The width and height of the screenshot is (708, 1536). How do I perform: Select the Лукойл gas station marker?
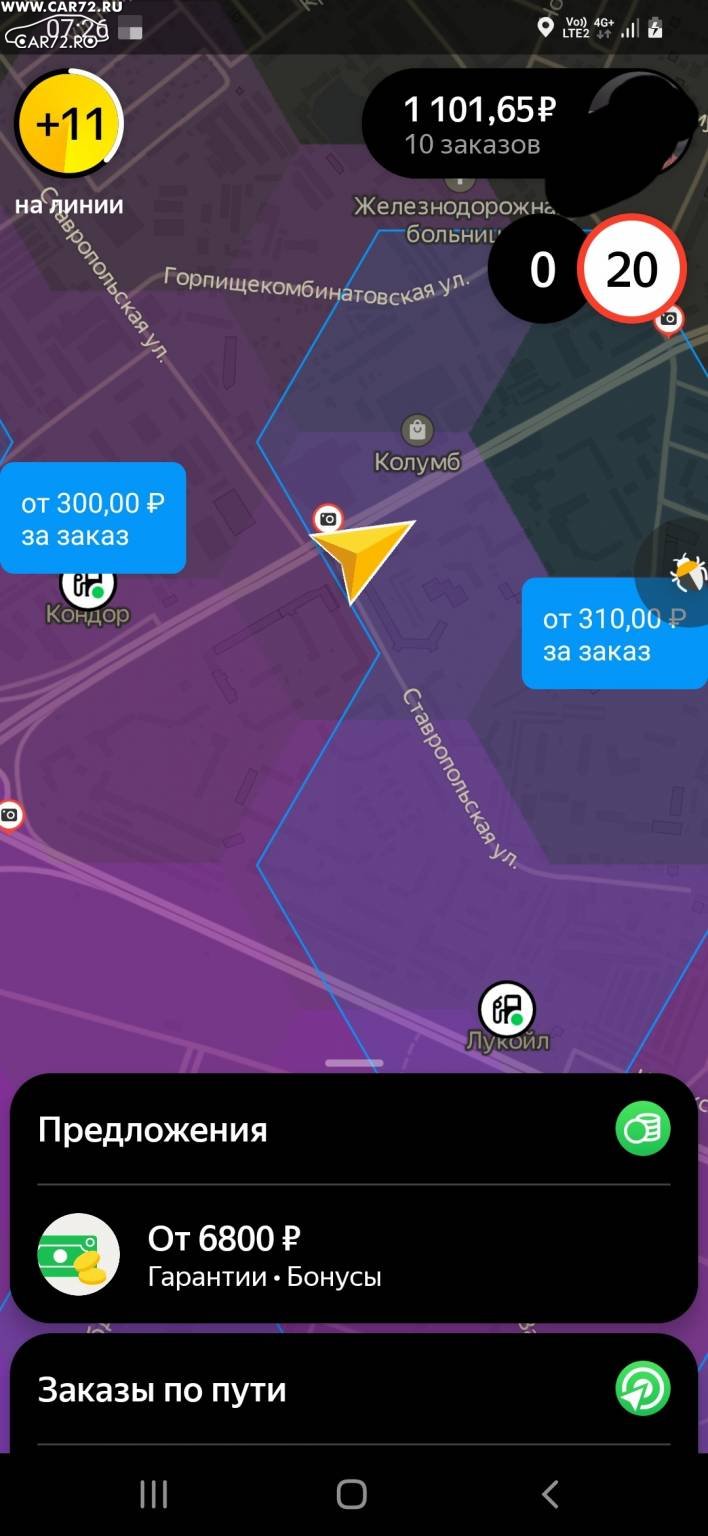(x=507, y=1009)
